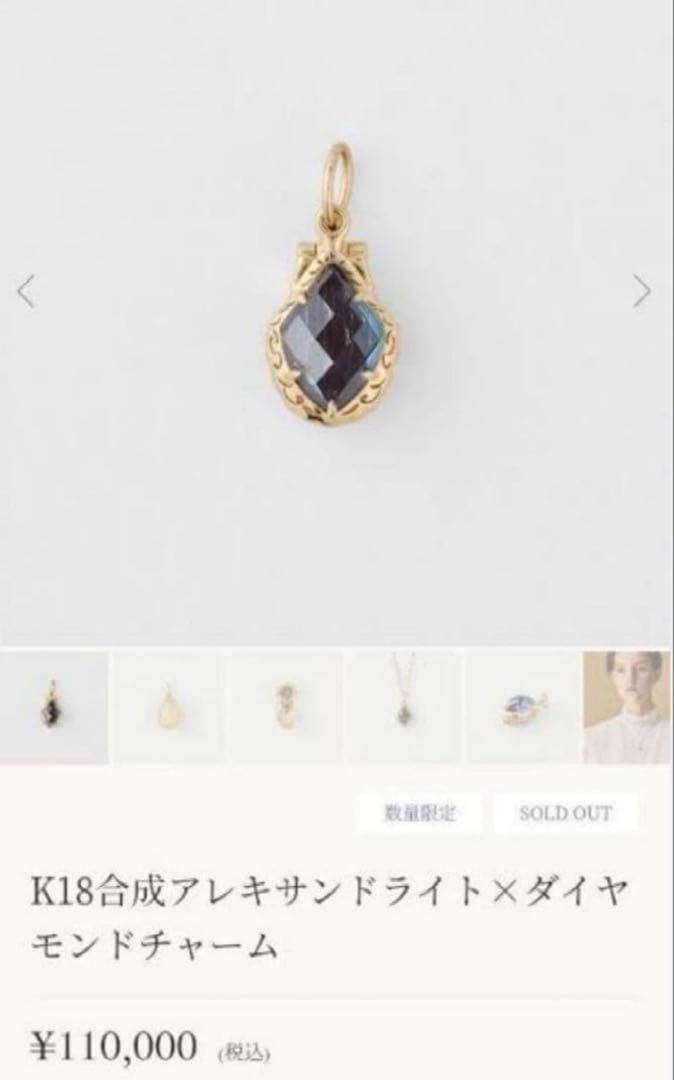Select the first thumbnail with the dark stone charm
Image resolution: width=674 pixels, height=1080 pixels.
click(x=53, y=707)
